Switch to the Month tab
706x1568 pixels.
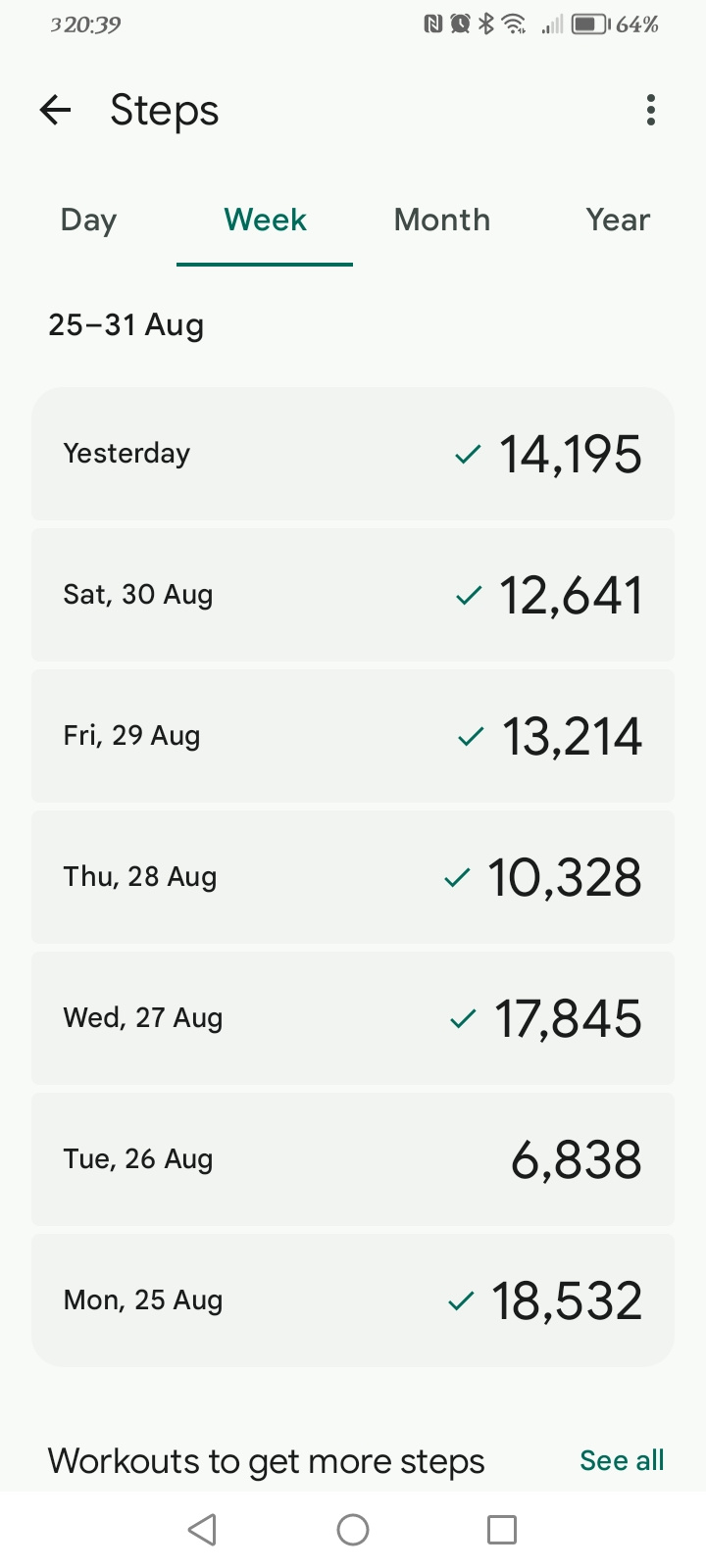(441, 220)
